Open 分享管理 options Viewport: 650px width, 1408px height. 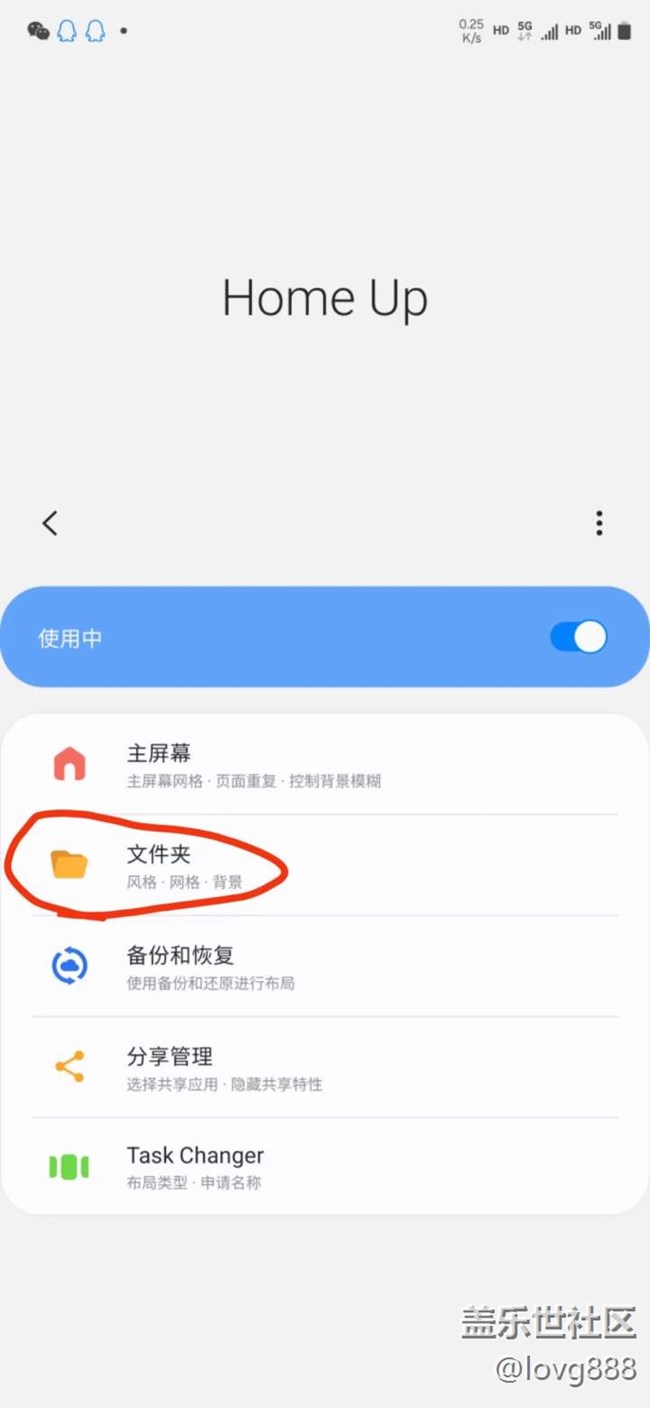tap(325, 1067)
